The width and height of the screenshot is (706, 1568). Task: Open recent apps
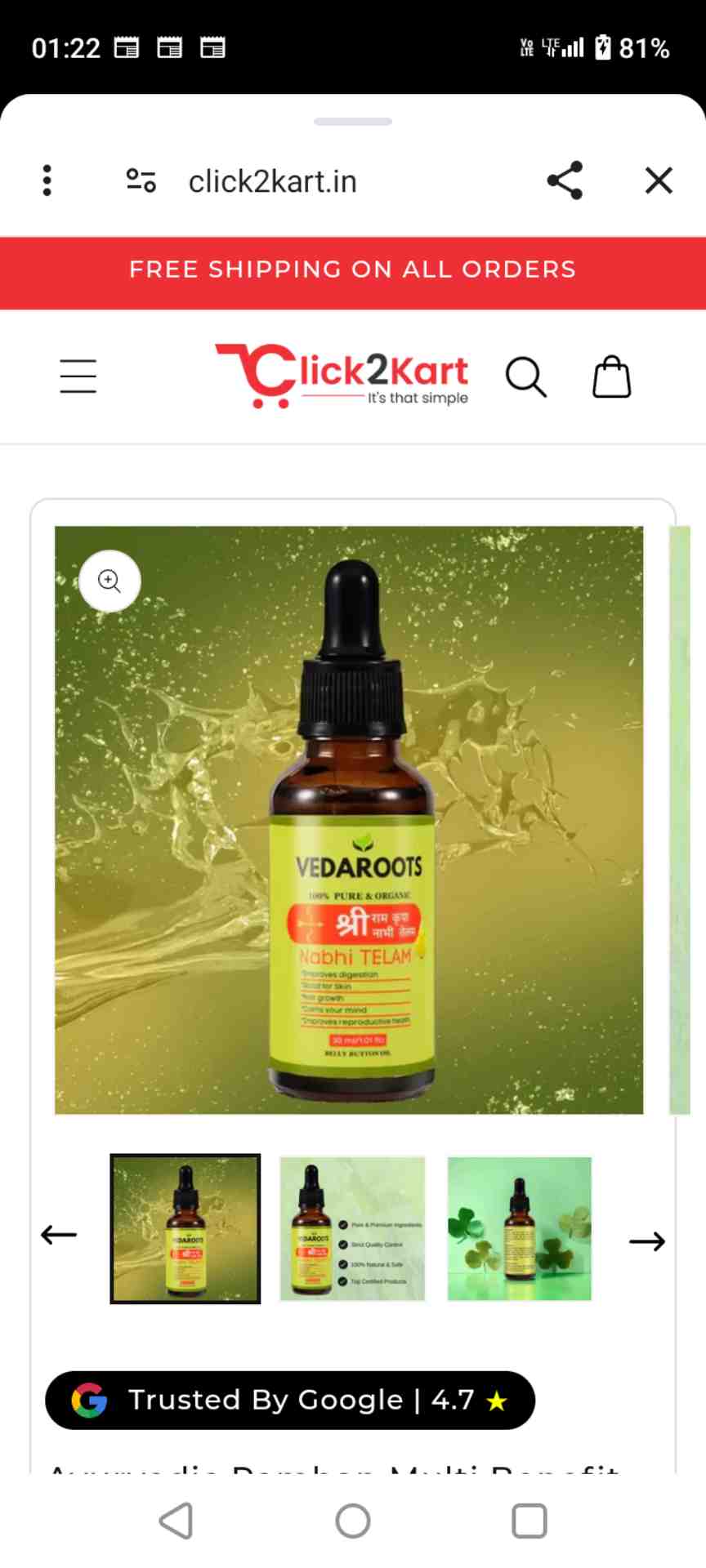[x=529, y=1521]
